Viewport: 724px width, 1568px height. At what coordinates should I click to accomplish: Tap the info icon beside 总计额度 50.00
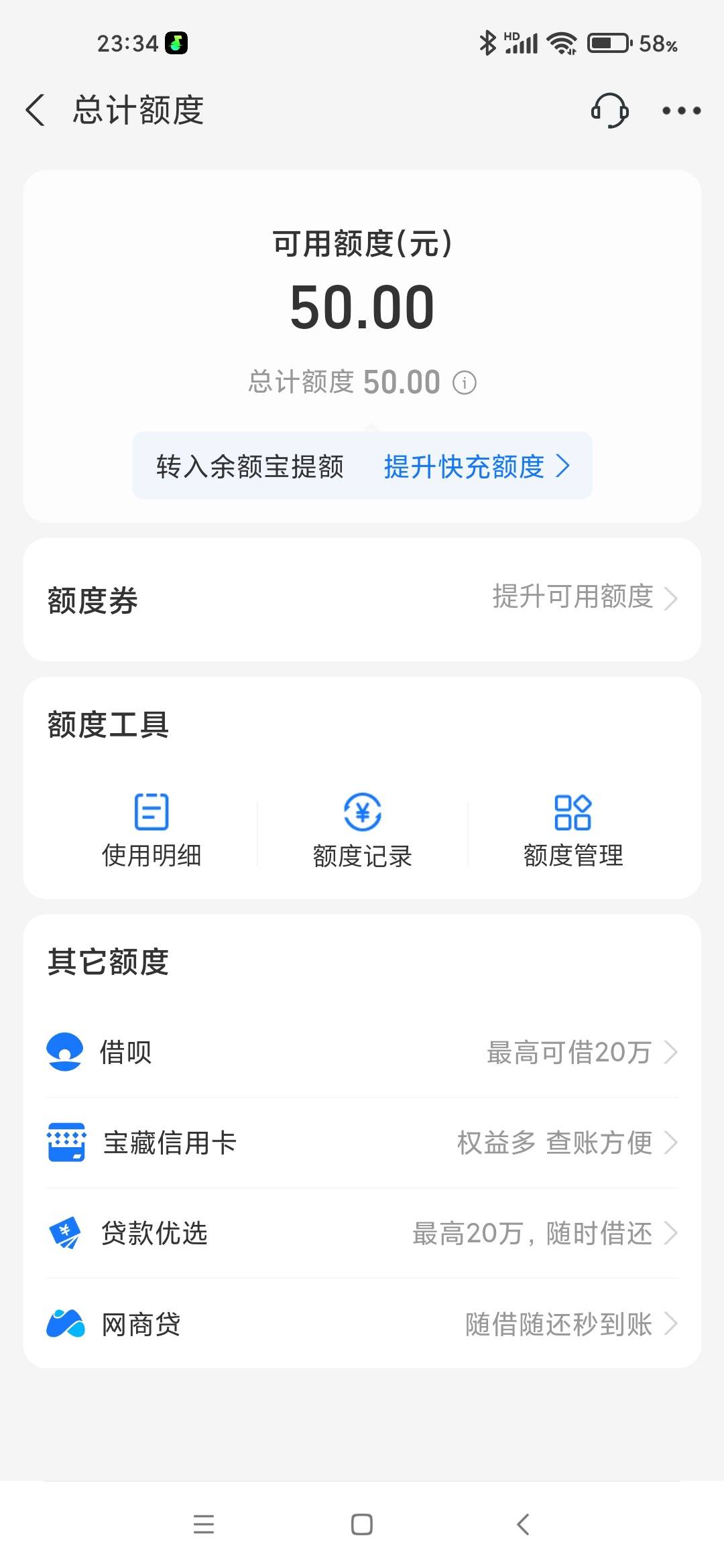[465, 383]
